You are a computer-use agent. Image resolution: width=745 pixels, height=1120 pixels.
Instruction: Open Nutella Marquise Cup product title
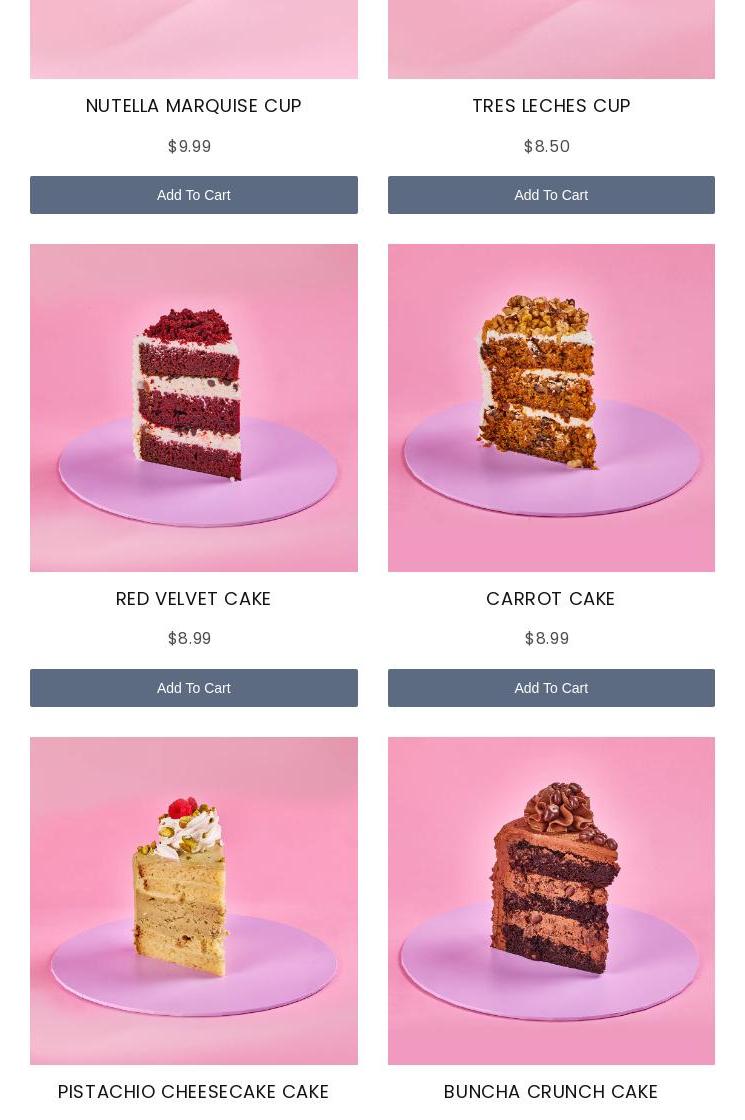pyautogui.click(x=193, y=106)
